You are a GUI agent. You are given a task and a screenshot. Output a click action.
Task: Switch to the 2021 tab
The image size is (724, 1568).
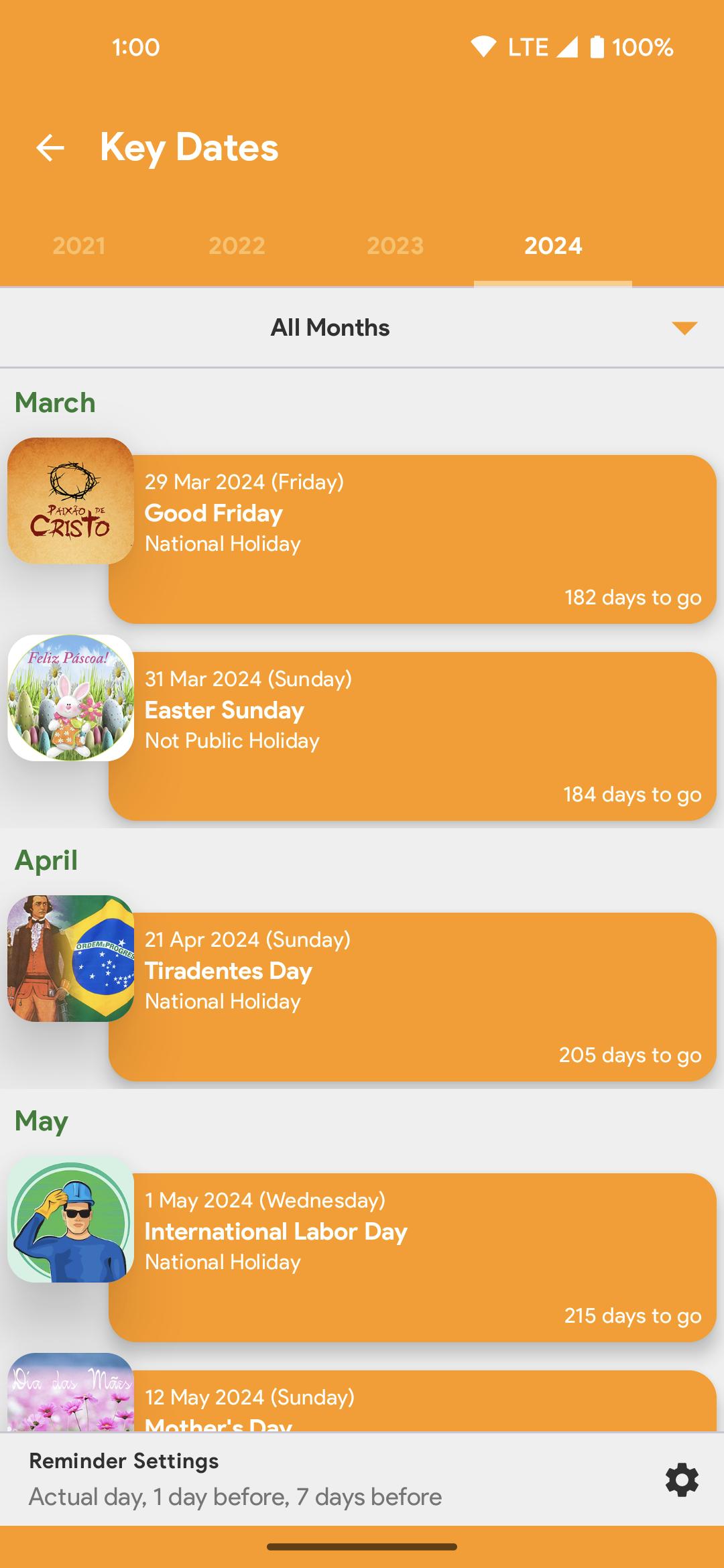[79, 246]
